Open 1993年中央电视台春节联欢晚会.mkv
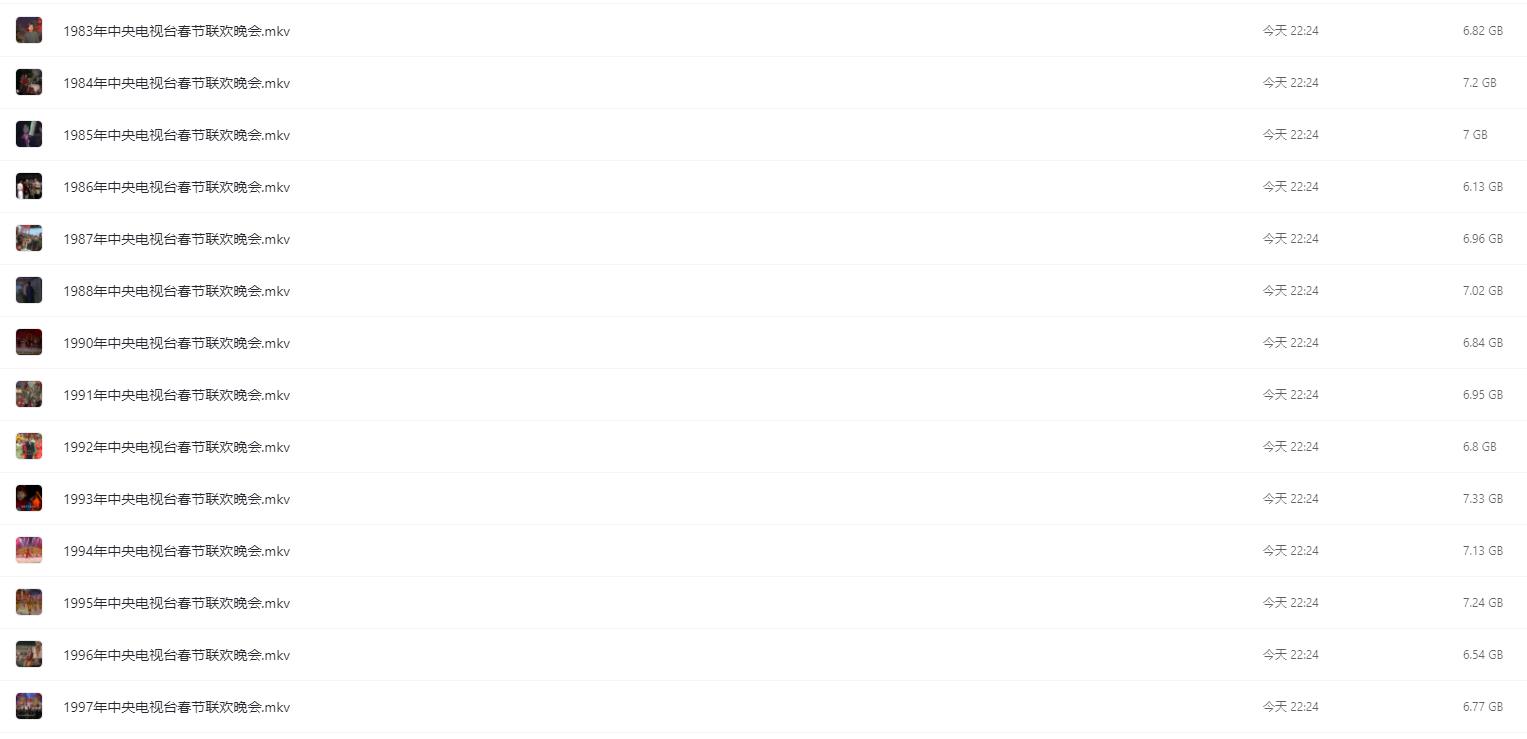This screenshot has height=739, width=1527. (x=176, y=499)
